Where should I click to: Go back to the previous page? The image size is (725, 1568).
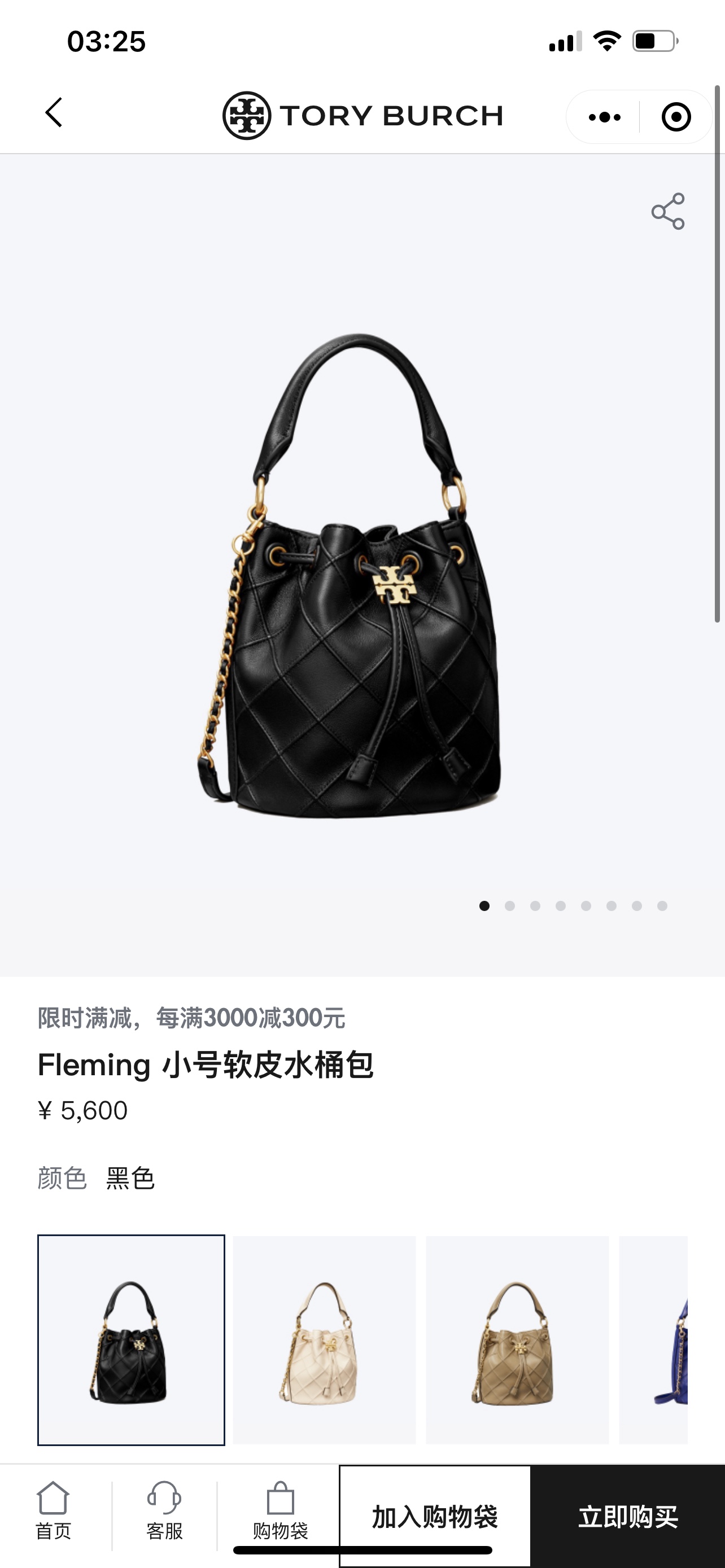point(54,113)
